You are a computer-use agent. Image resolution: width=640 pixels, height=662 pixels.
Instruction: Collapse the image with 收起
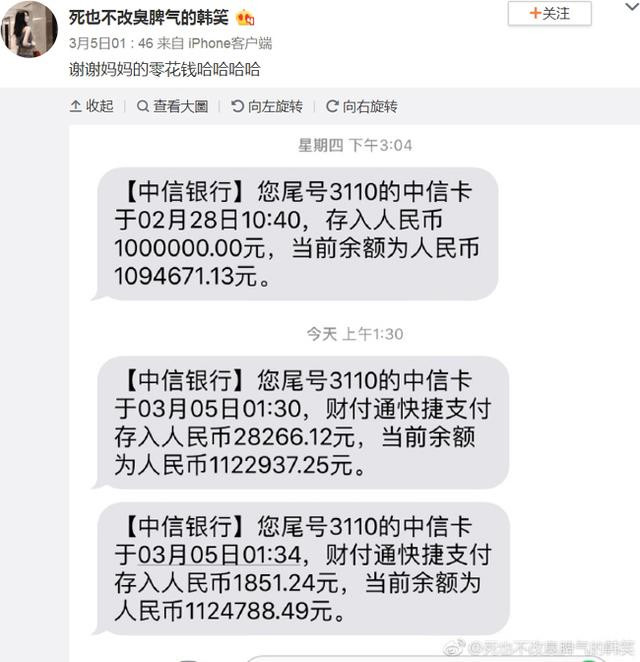coord(91,106)
